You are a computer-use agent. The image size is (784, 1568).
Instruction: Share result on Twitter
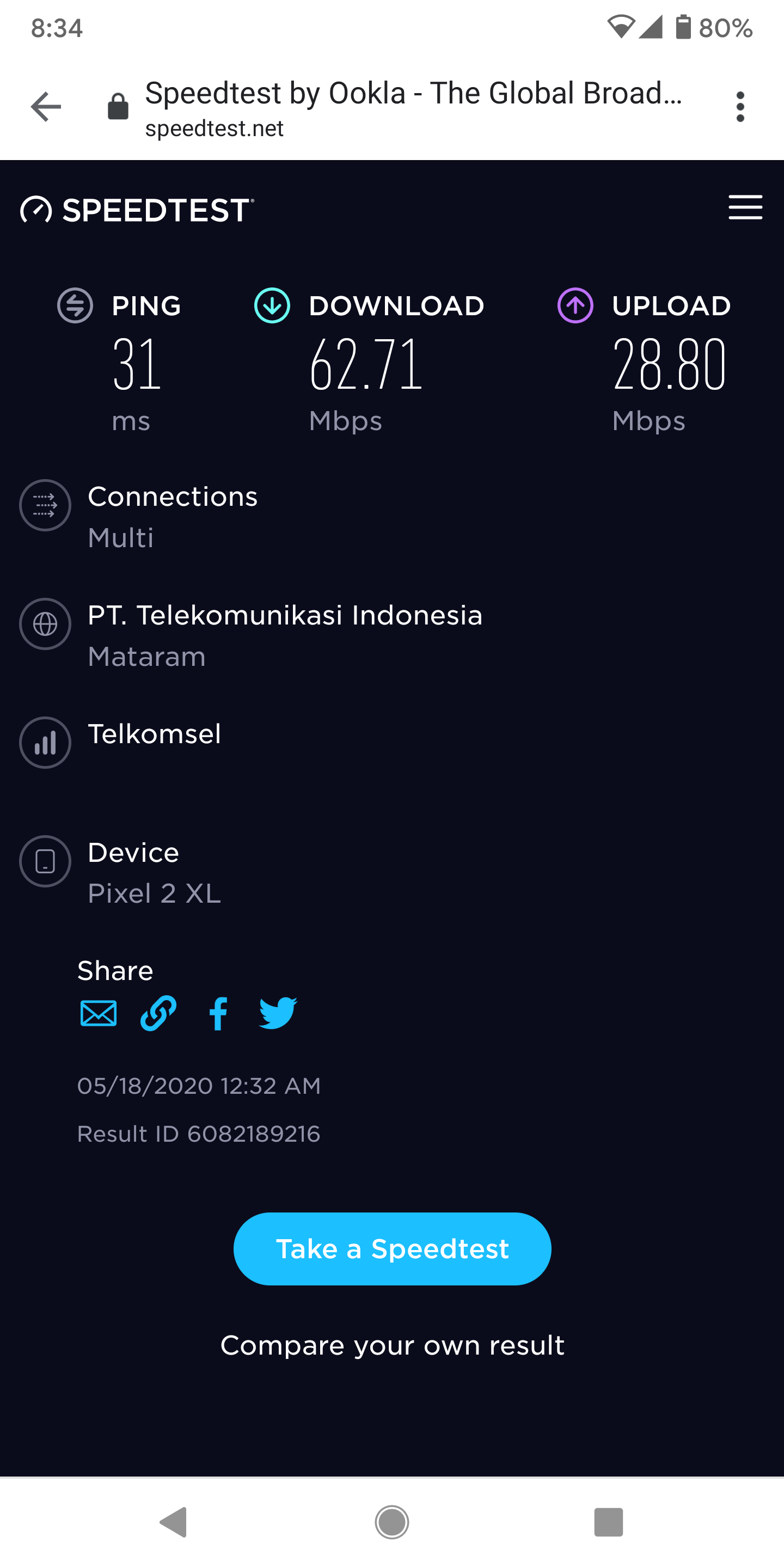[278, 1013]
